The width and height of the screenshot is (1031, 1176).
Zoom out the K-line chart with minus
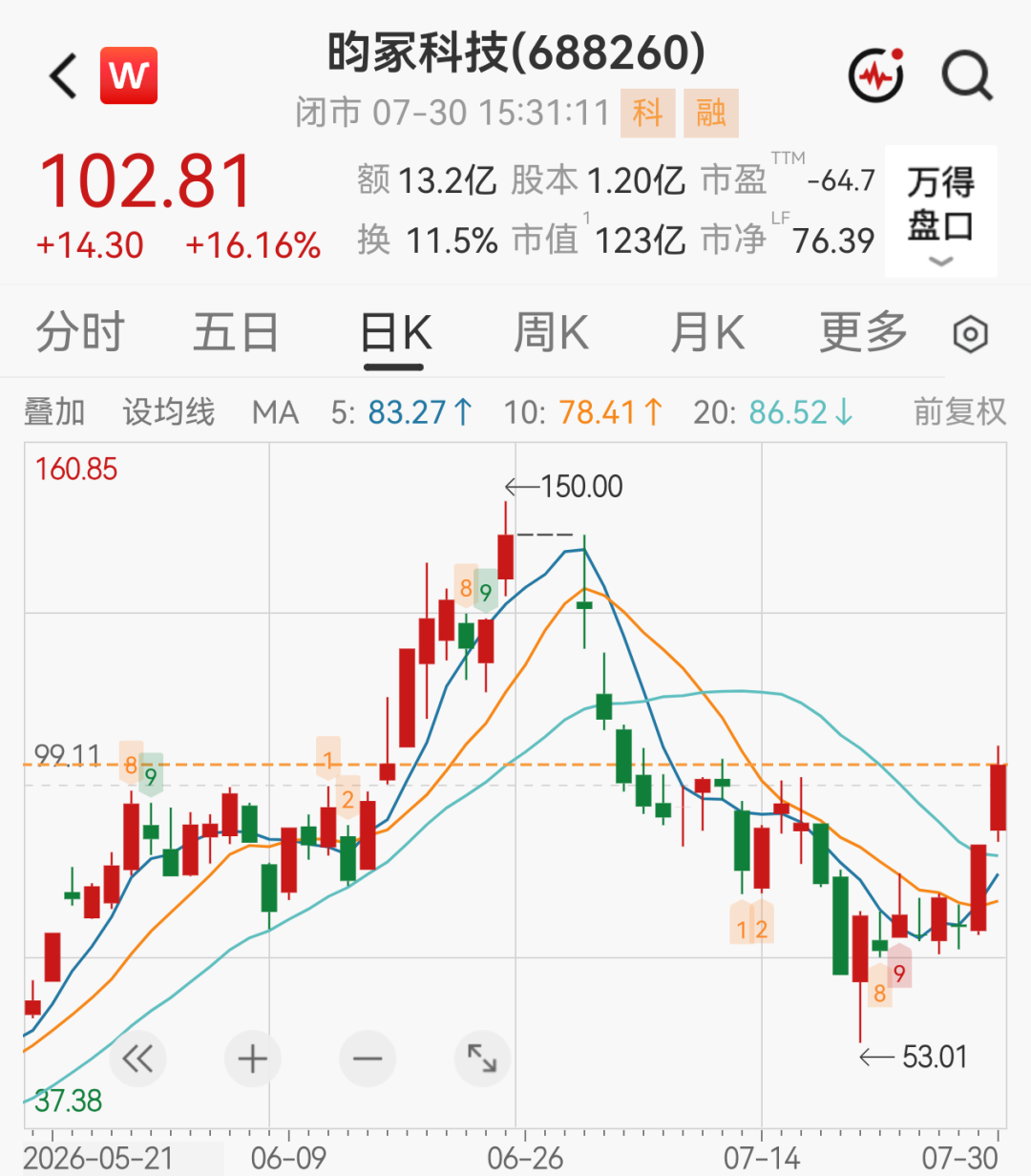point(368,1059)
